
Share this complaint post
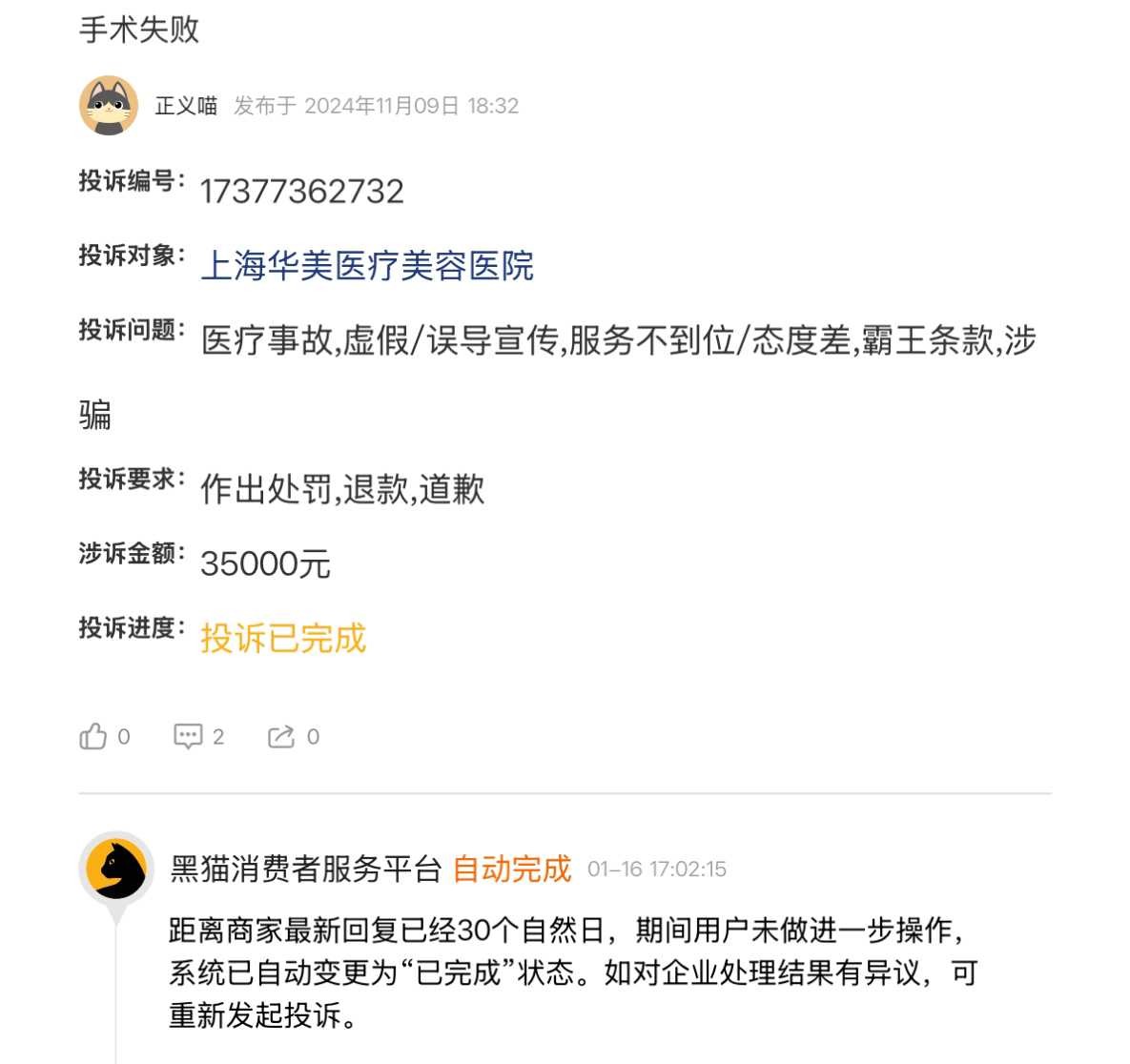pos(281,736)
